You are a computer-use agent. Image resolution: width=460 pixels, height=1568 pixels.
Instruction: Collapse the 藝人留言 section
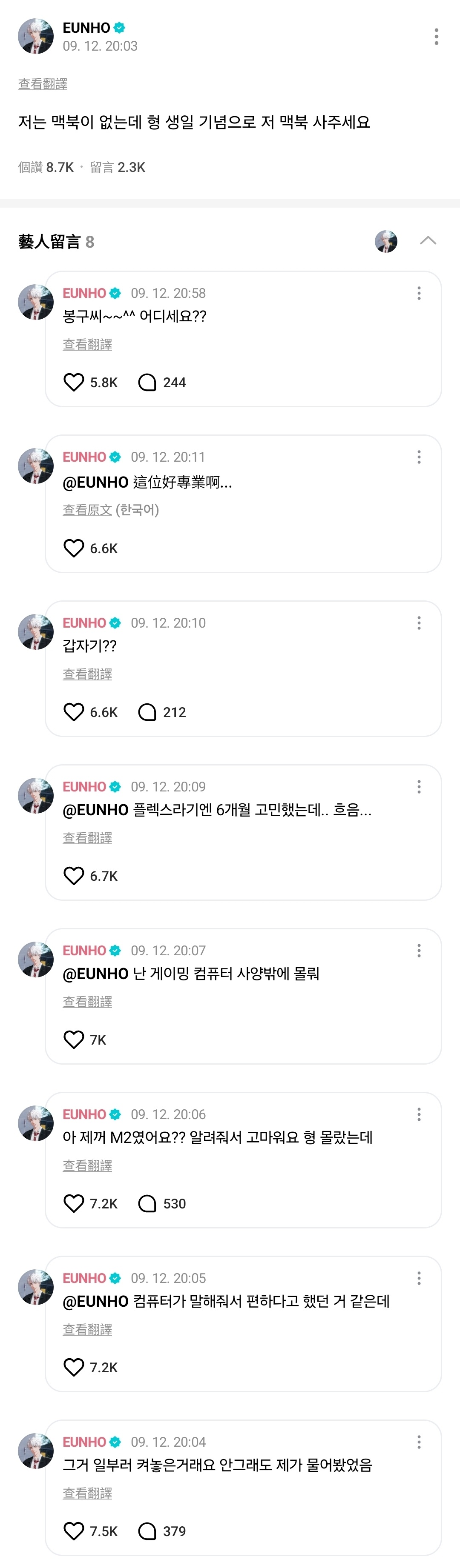tap(428, 241)
